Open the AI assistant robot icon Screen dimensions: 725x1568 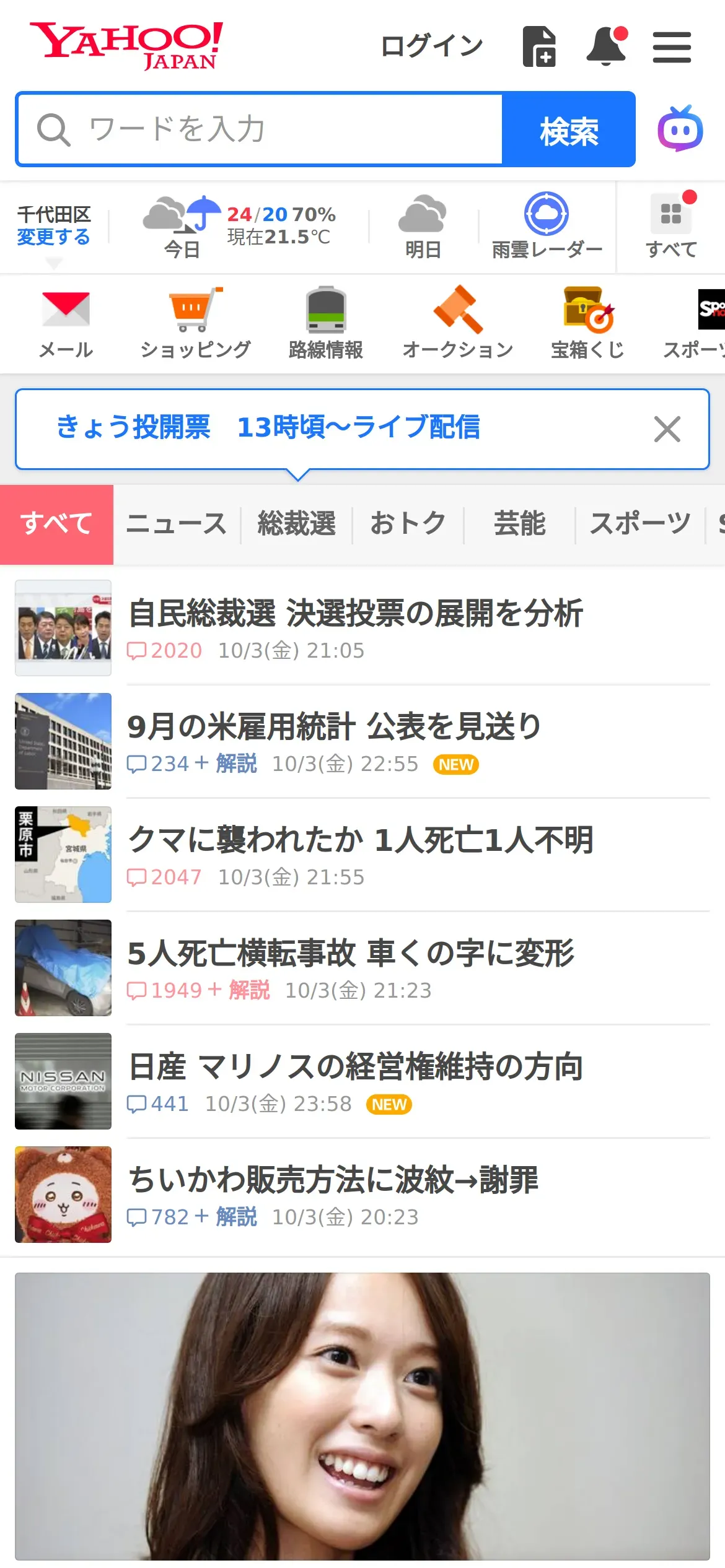[680, 129]
